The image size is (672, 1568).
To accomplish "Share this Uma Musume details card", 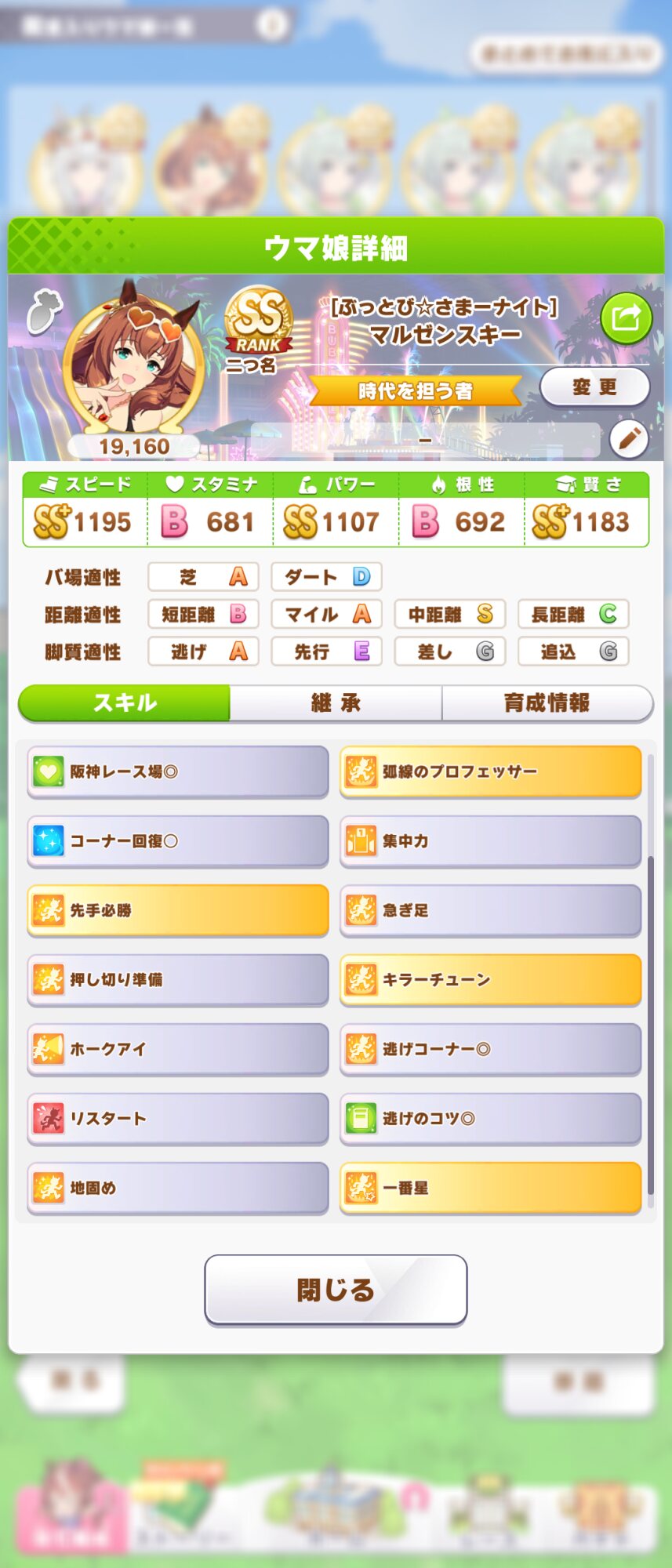I will tap(626, 318).
